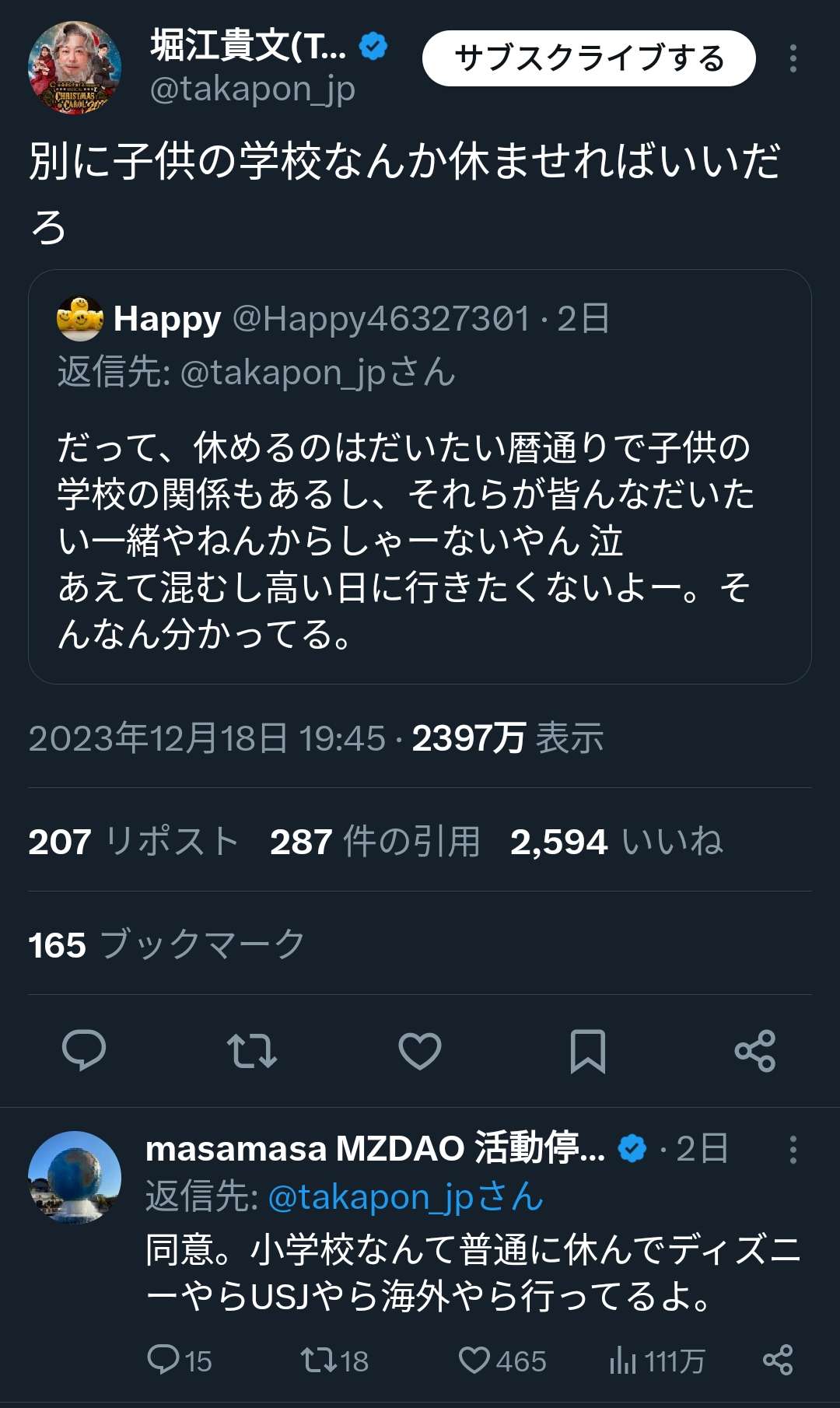Viewport: 840px width, 1408px height.
Task: Open overflow menu on masamasa's reply
Action: (793, 1149)
